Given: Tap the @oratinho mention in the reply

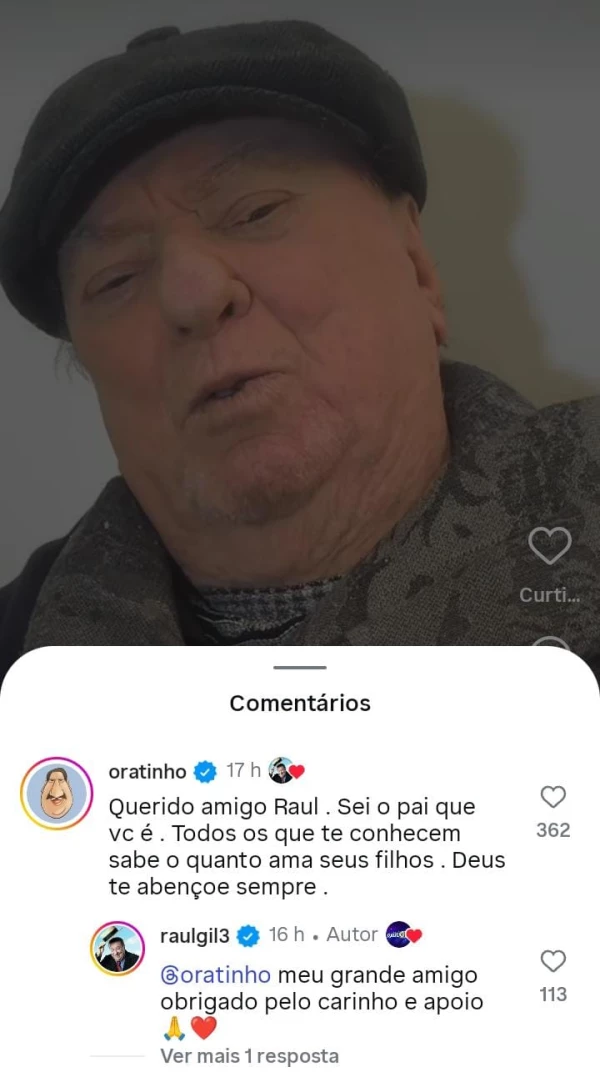Looking at the screenshot, I should pos(216,975).
